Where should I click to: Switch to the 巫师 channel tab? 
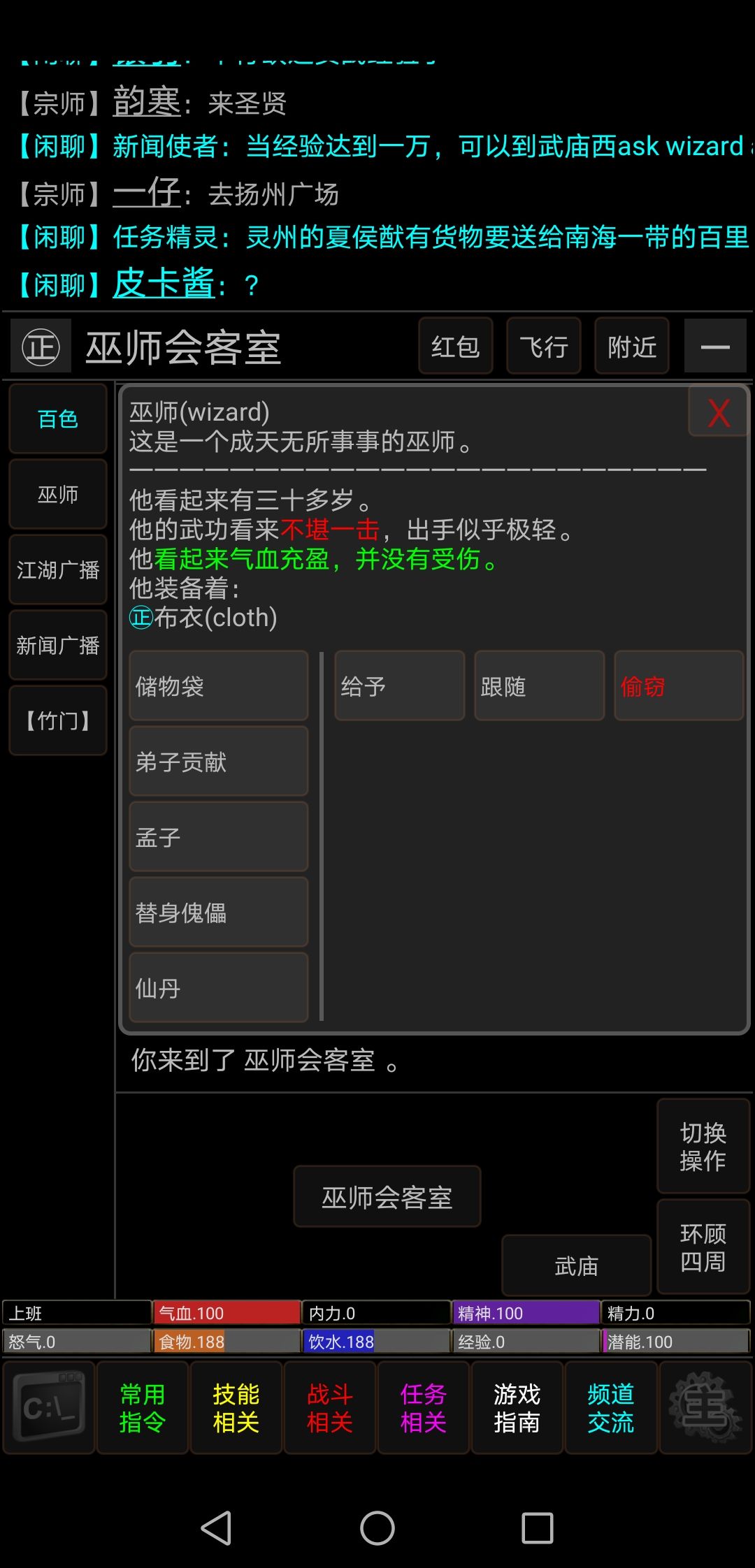[57, 494]
